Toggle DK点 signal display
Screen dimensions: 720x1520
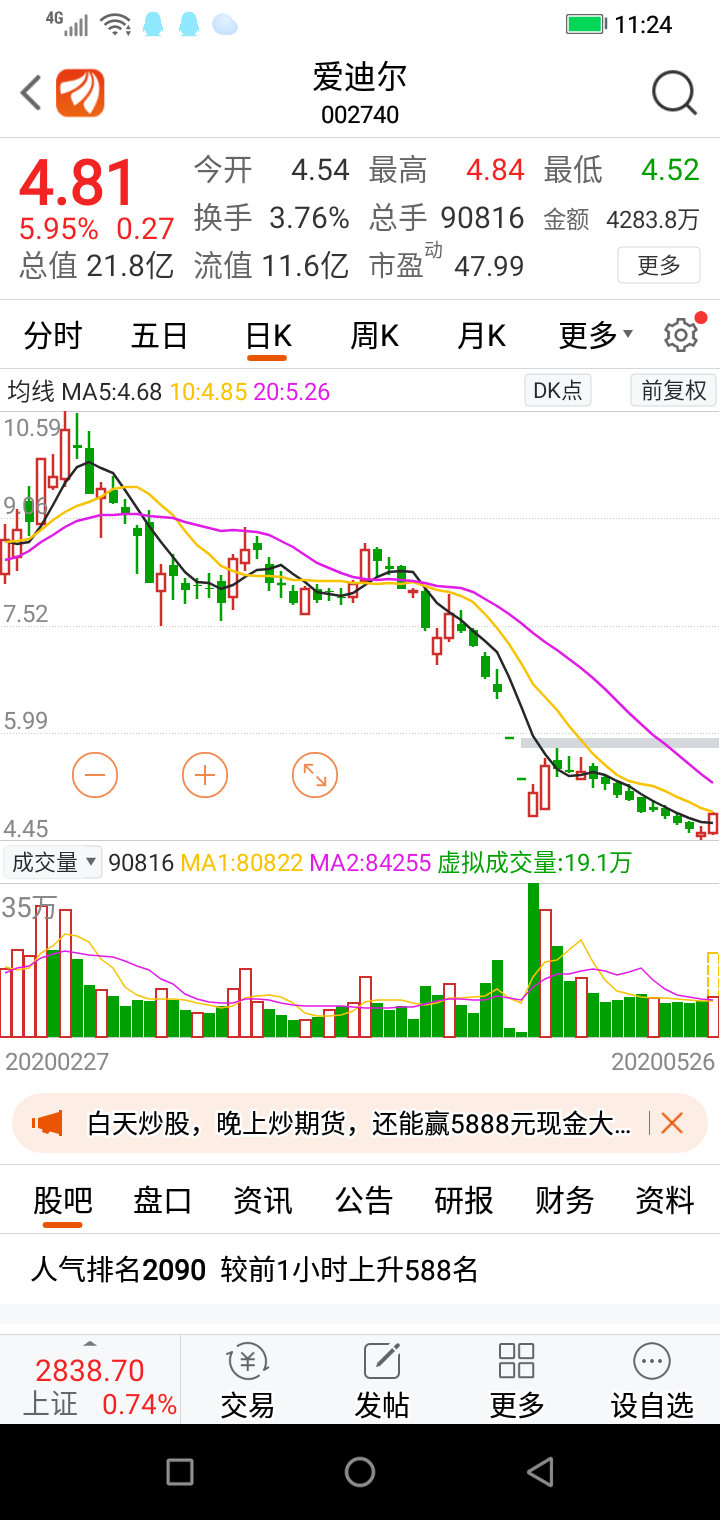point(557,391)
